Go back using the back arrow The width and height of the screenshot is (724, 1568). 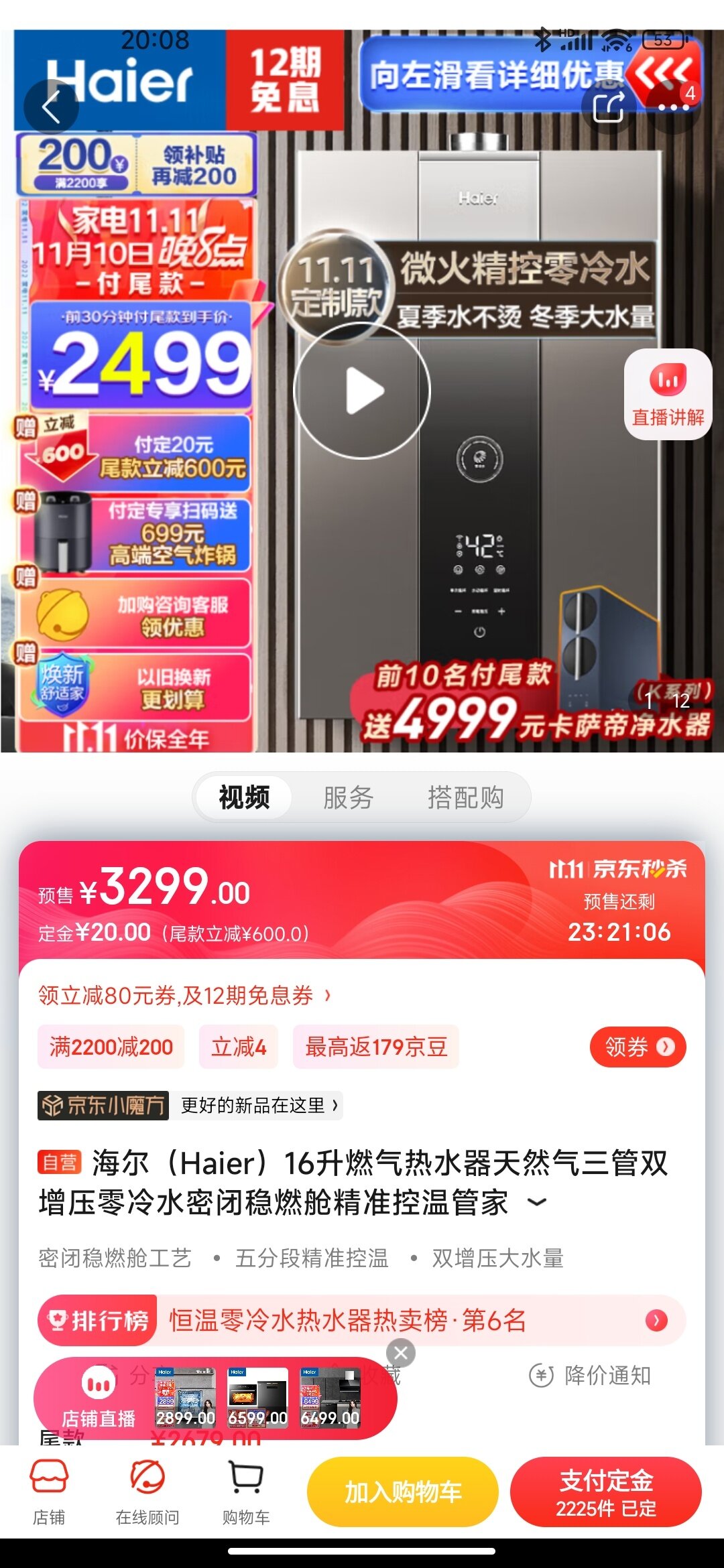51,107
